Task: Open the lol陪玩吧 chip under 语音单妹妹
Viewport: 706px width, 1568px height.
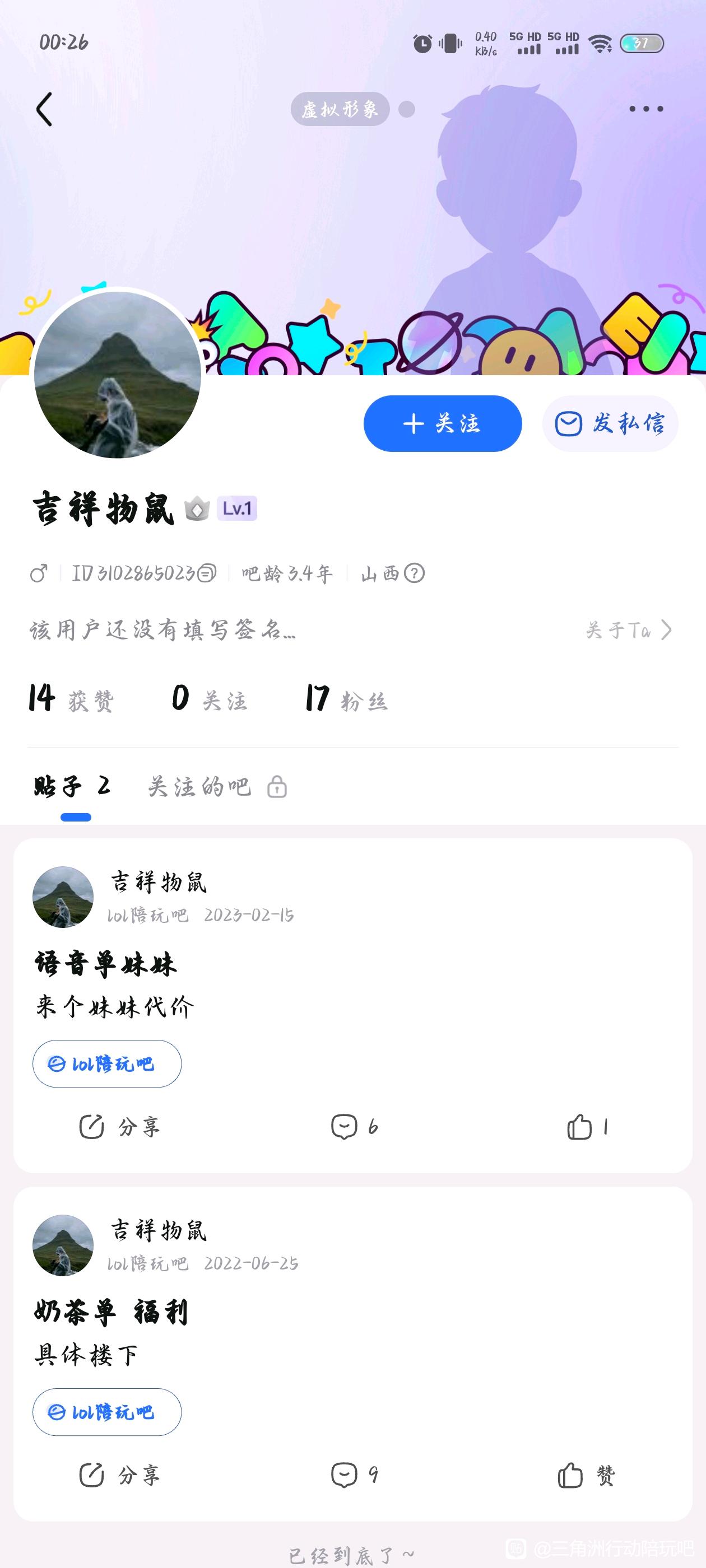Action: (107, 1063)
